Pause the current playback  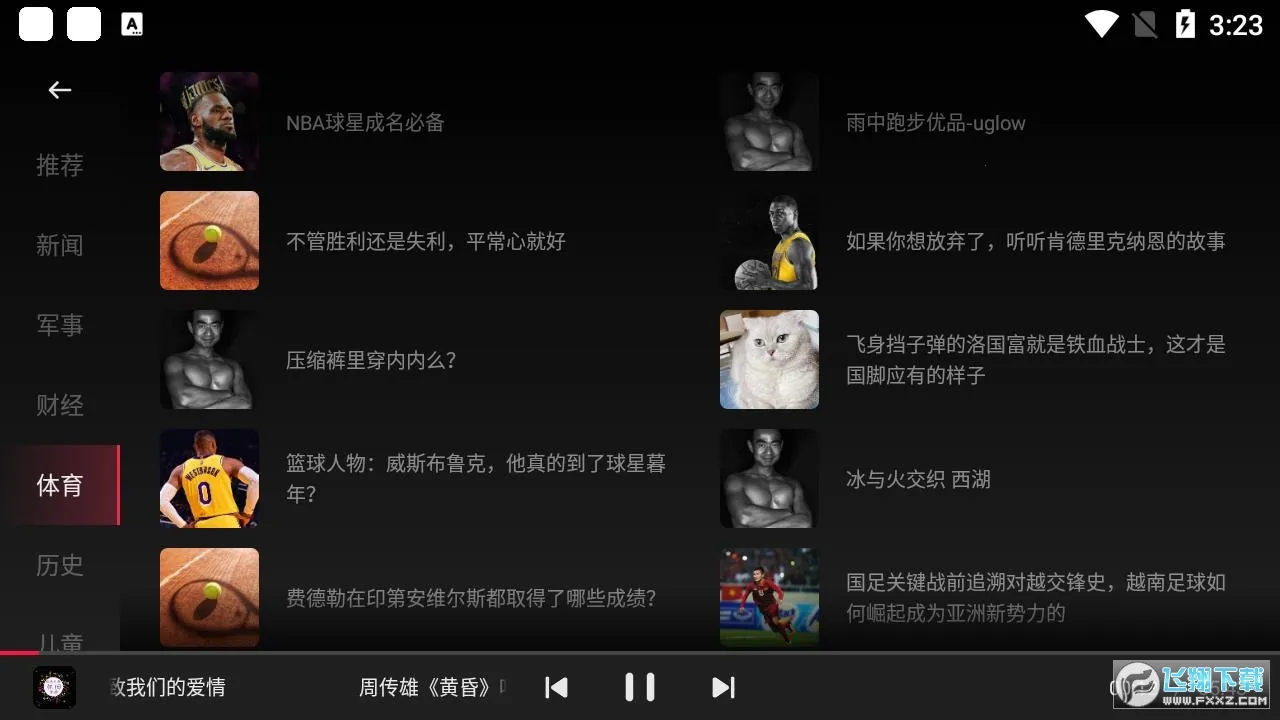pyautogui.click(x=639, y=687)
